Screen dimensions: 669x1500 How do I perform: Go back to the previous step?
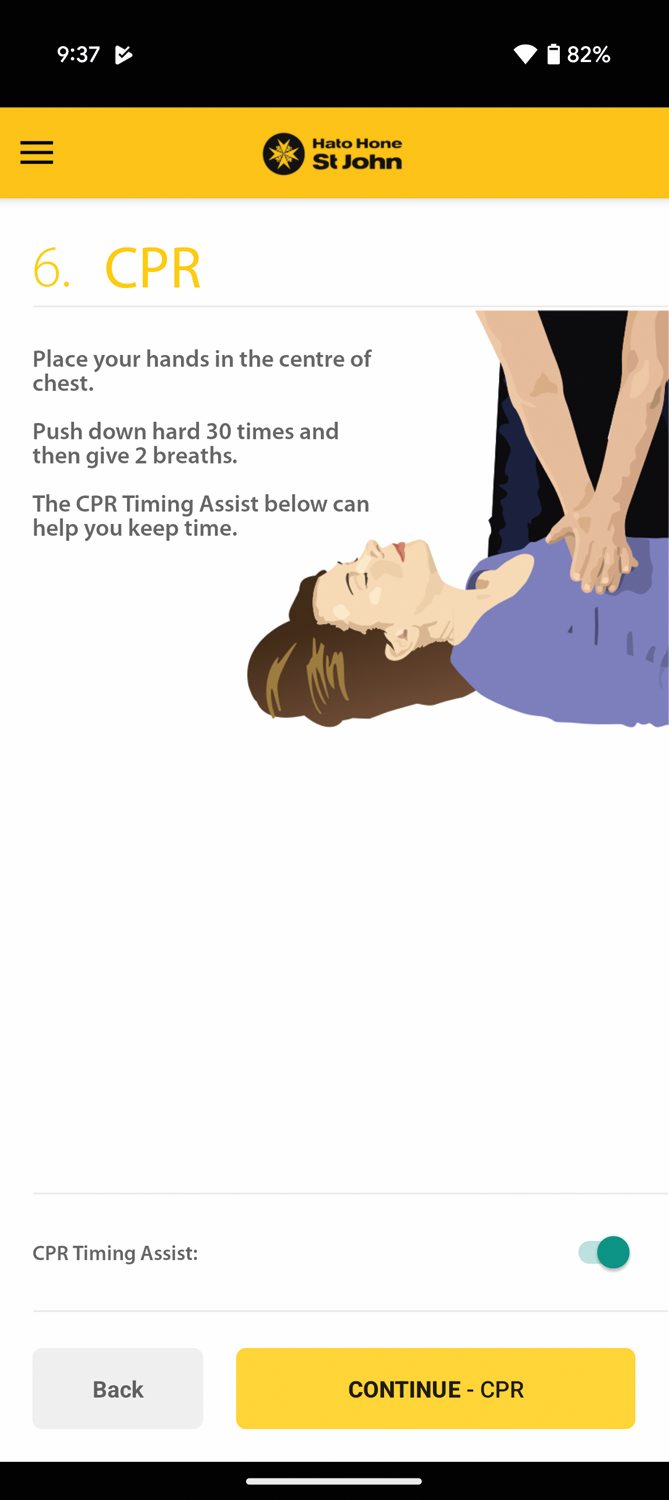tap(118, 1388)
